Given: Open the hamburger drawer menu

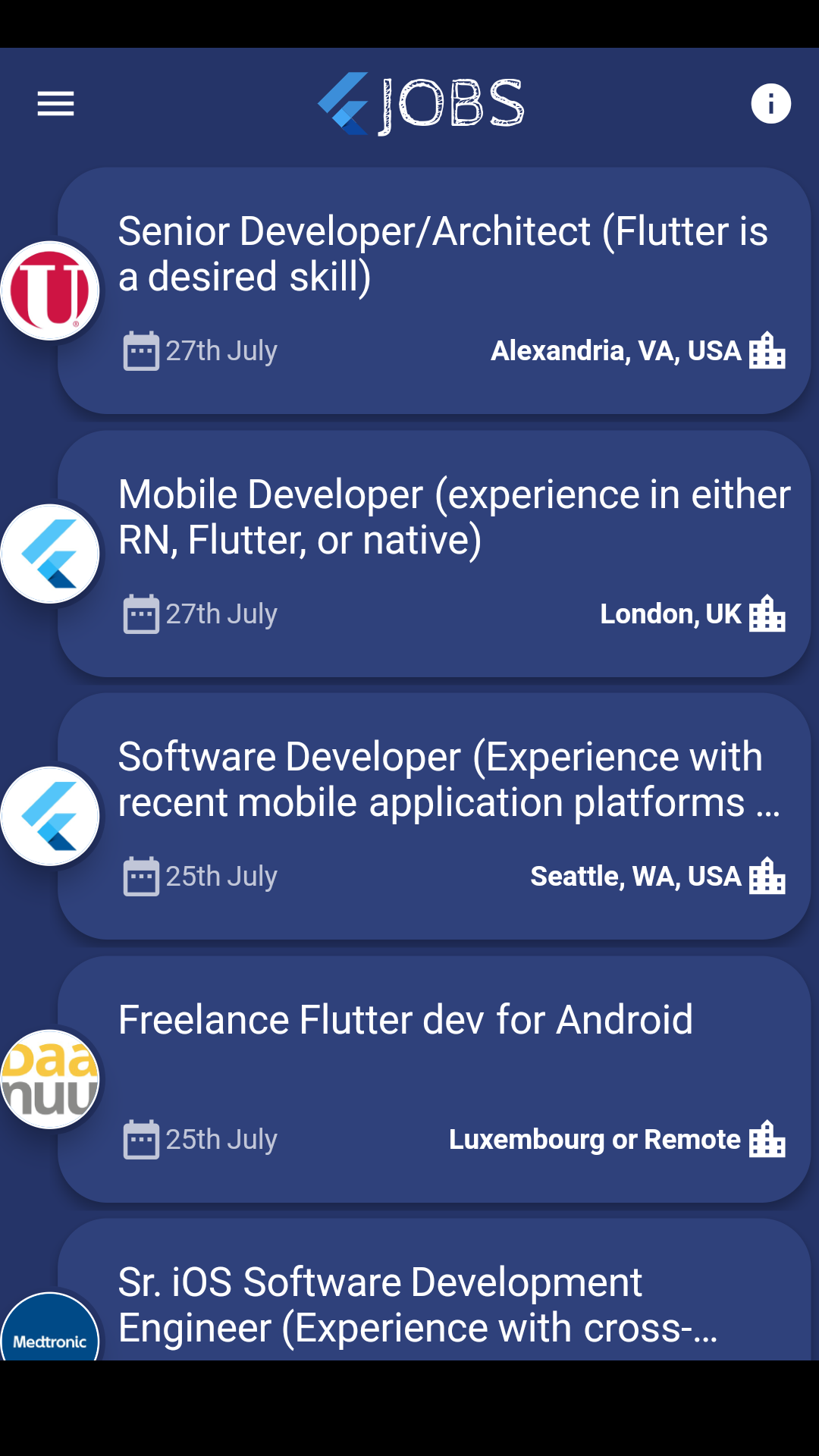Looking at the screenshot, I should click(x=55, y=104).
